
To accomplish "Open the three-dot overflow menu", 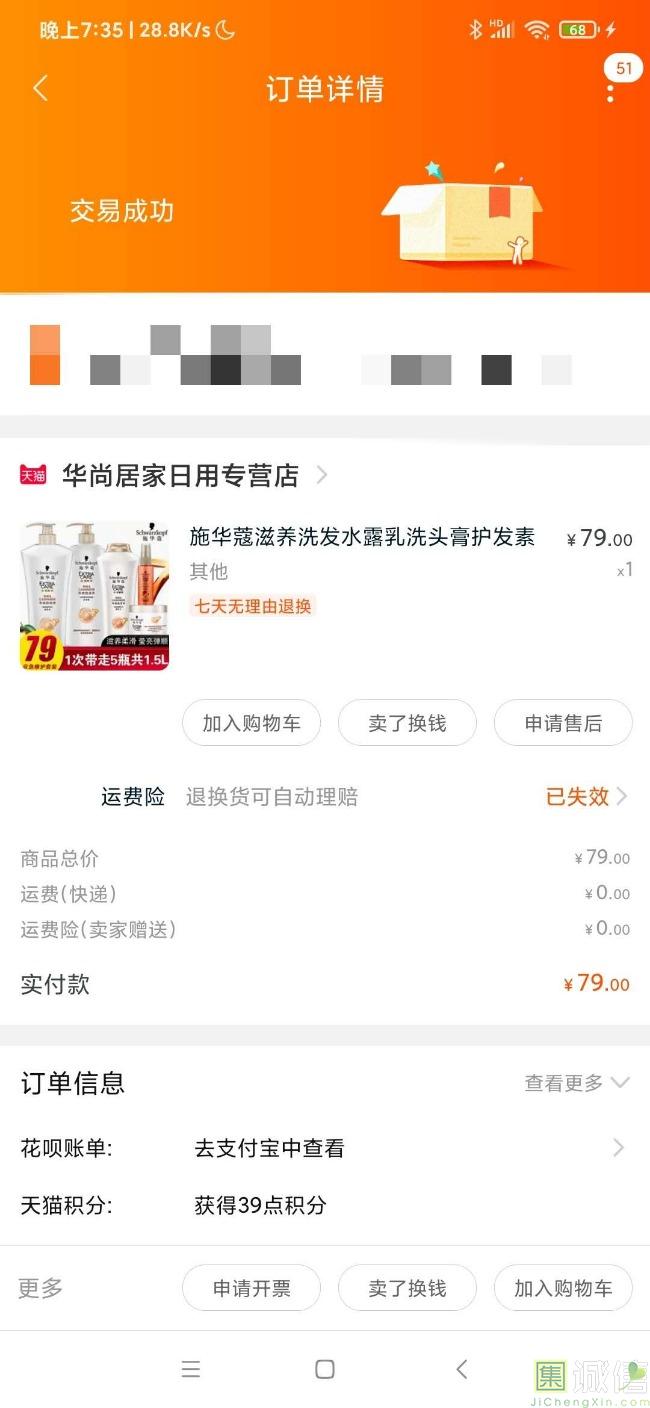I will 610,90.
